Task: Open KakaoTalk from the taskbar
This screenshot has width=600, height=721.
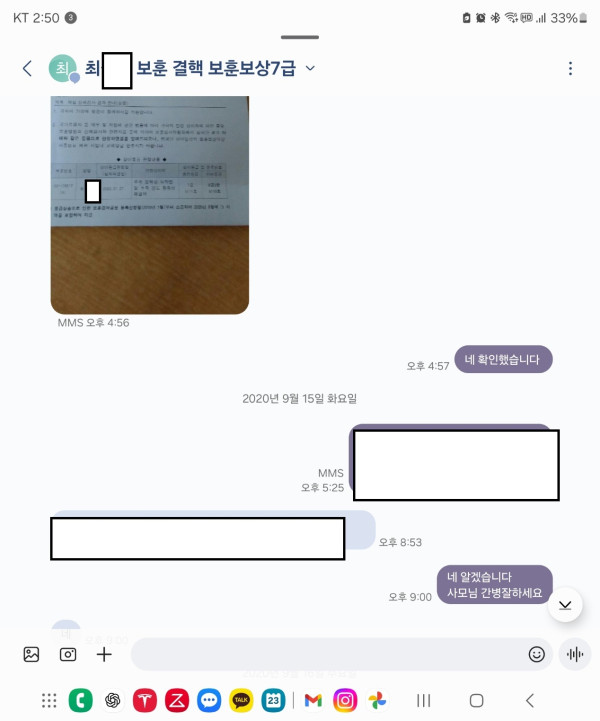Action: click(241, 700)
